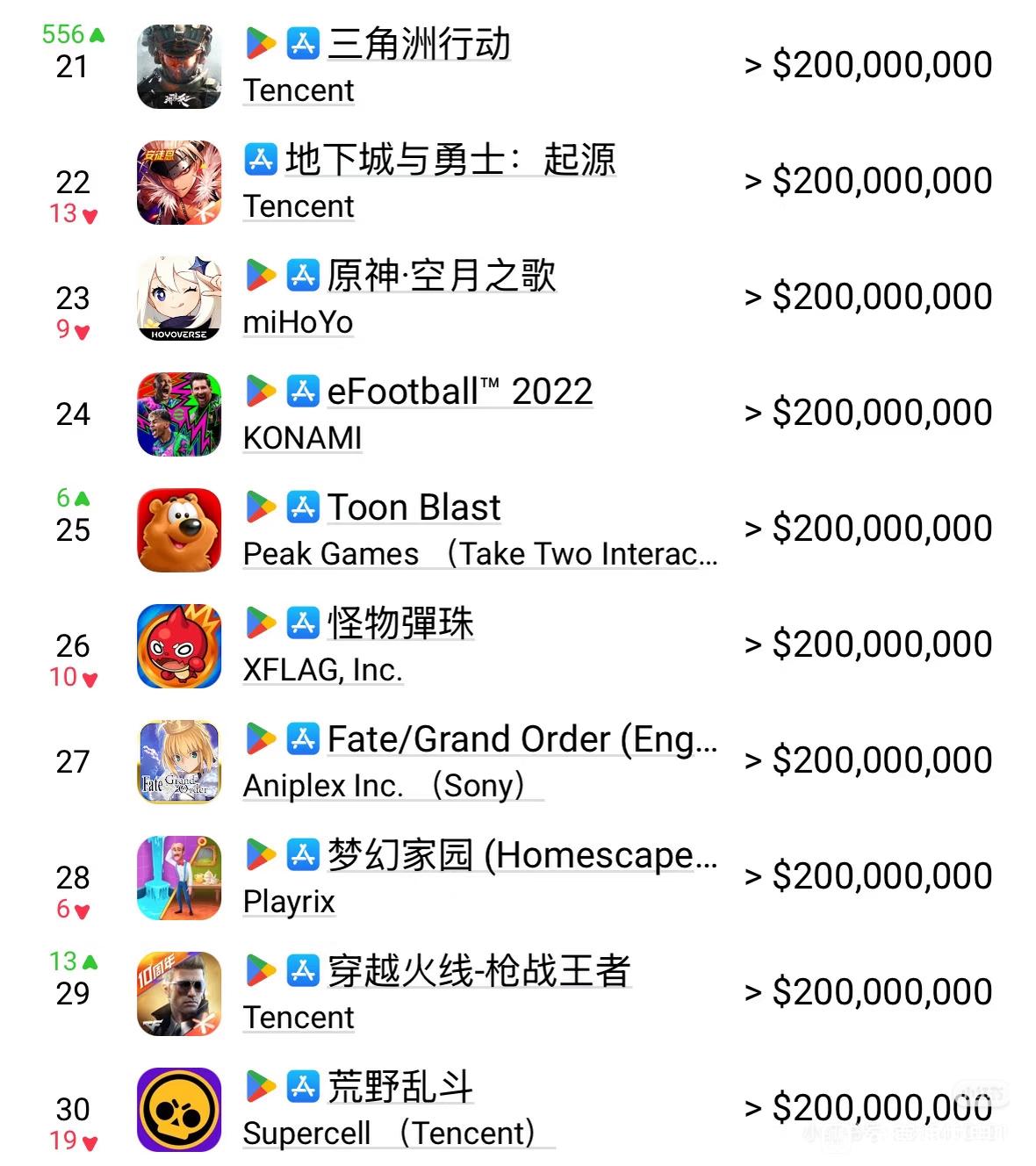Image resolution: width=1036 pixels, height=1166 pixels.
Task: Open the 三角洲行动 app entry
Action: point(419,44)
